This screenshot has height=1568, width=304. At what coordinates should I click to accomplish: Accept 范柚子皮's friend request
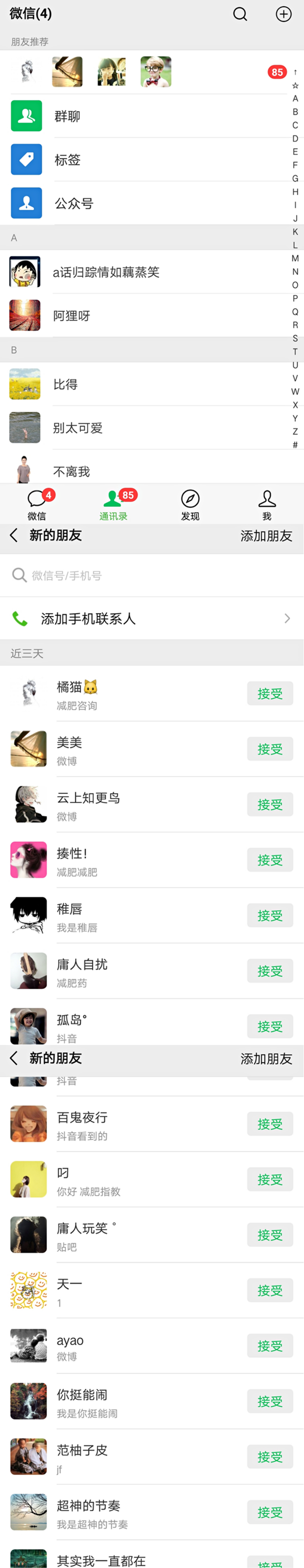269,1457
